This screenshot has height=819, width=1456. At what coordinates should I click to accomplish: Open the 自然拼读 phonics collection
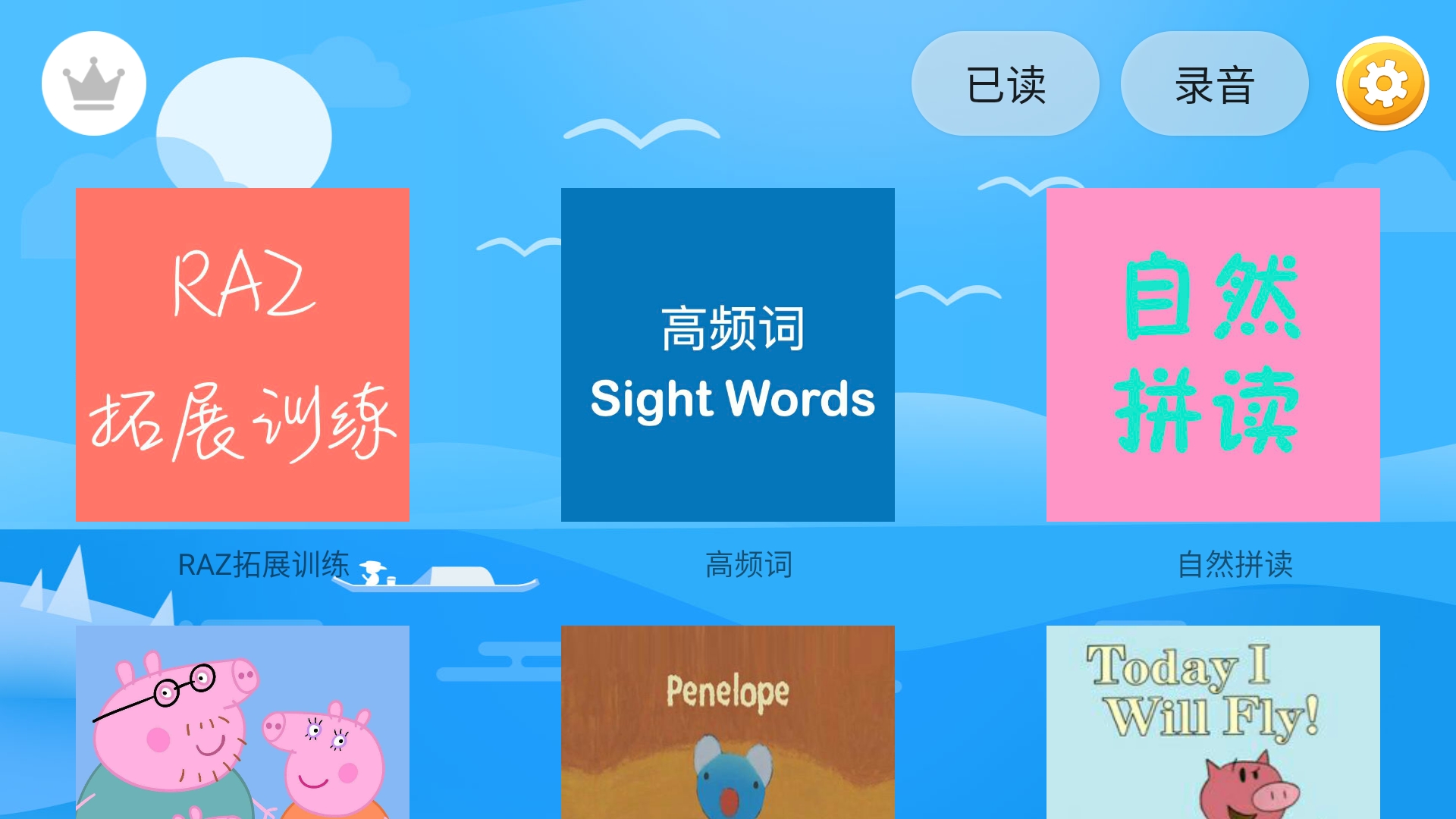pyautogui.click(x=1213, y=354)
